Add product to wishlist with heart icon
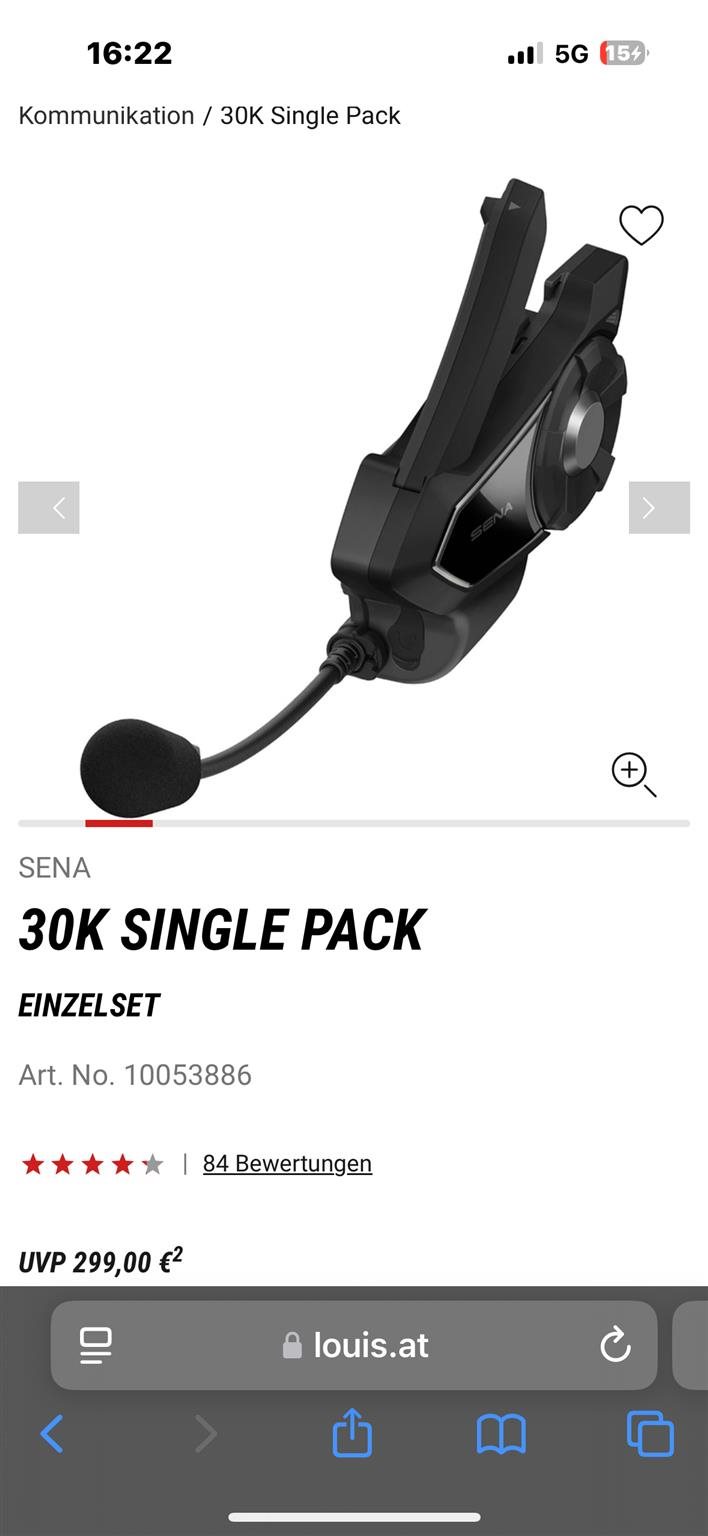Image resolution: width=708 pixels, height=1536 pixels. [x=641, y=225]
